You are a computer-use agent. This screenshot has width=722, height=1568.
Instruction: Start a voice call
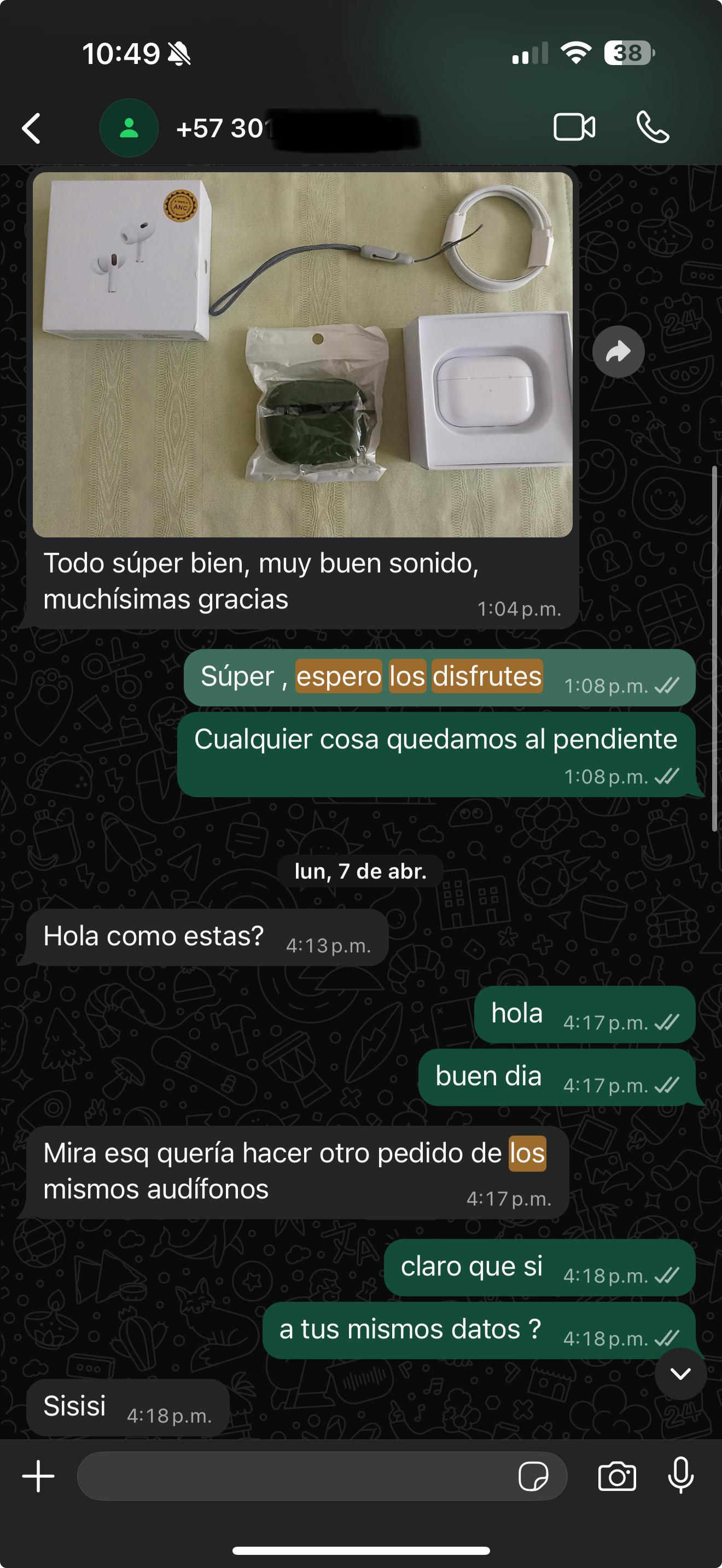pyautogui.click(x=653, y=127)
